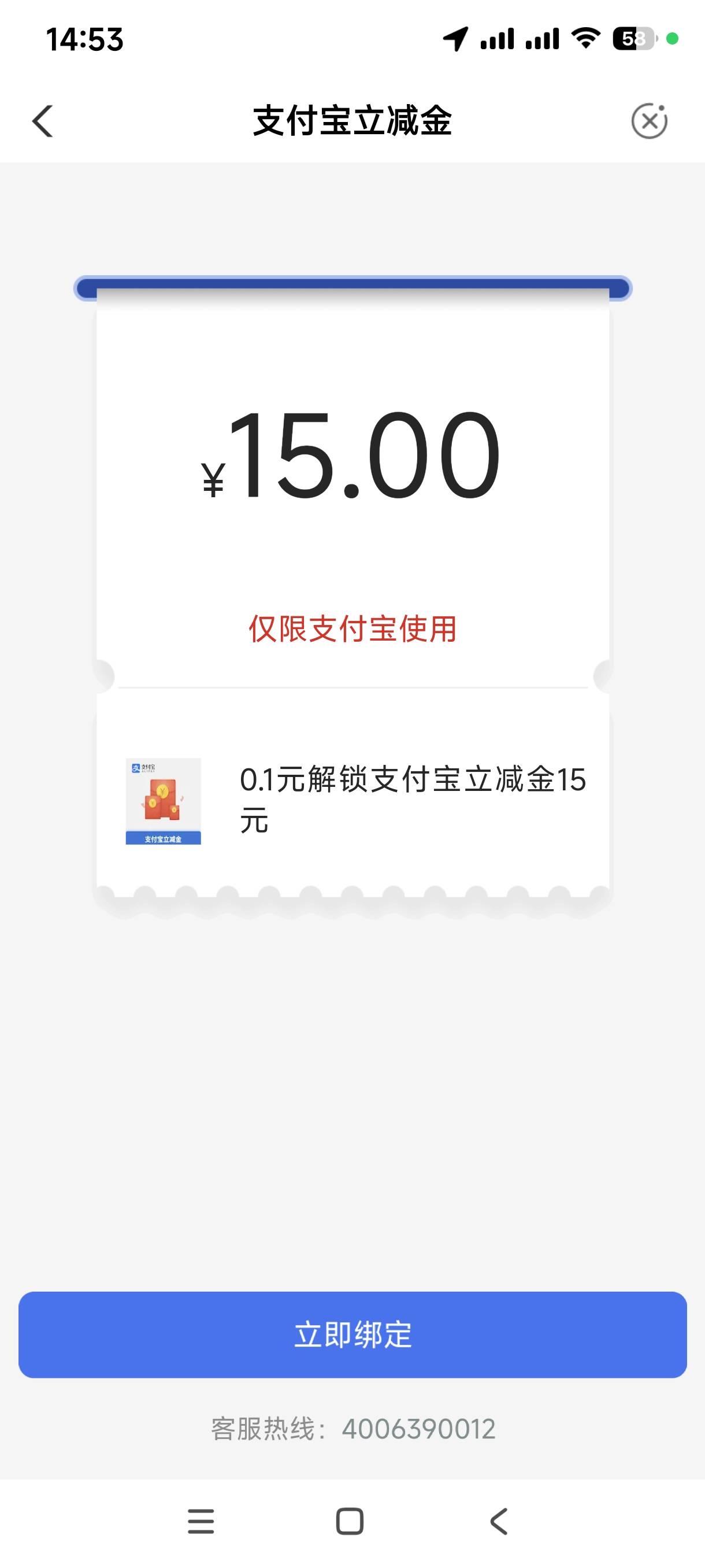Close the page with the circled X icon
This screenshot has width=705, height=1568.
pyautogui.click(x=649, y=121)
